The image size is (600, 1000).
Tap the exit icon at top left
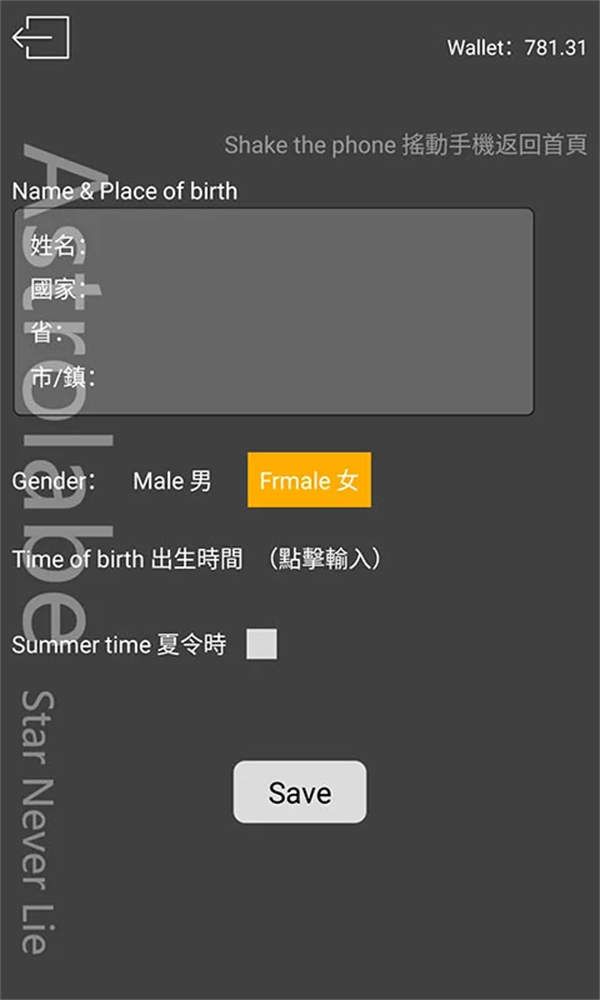[x=41, y=38]
